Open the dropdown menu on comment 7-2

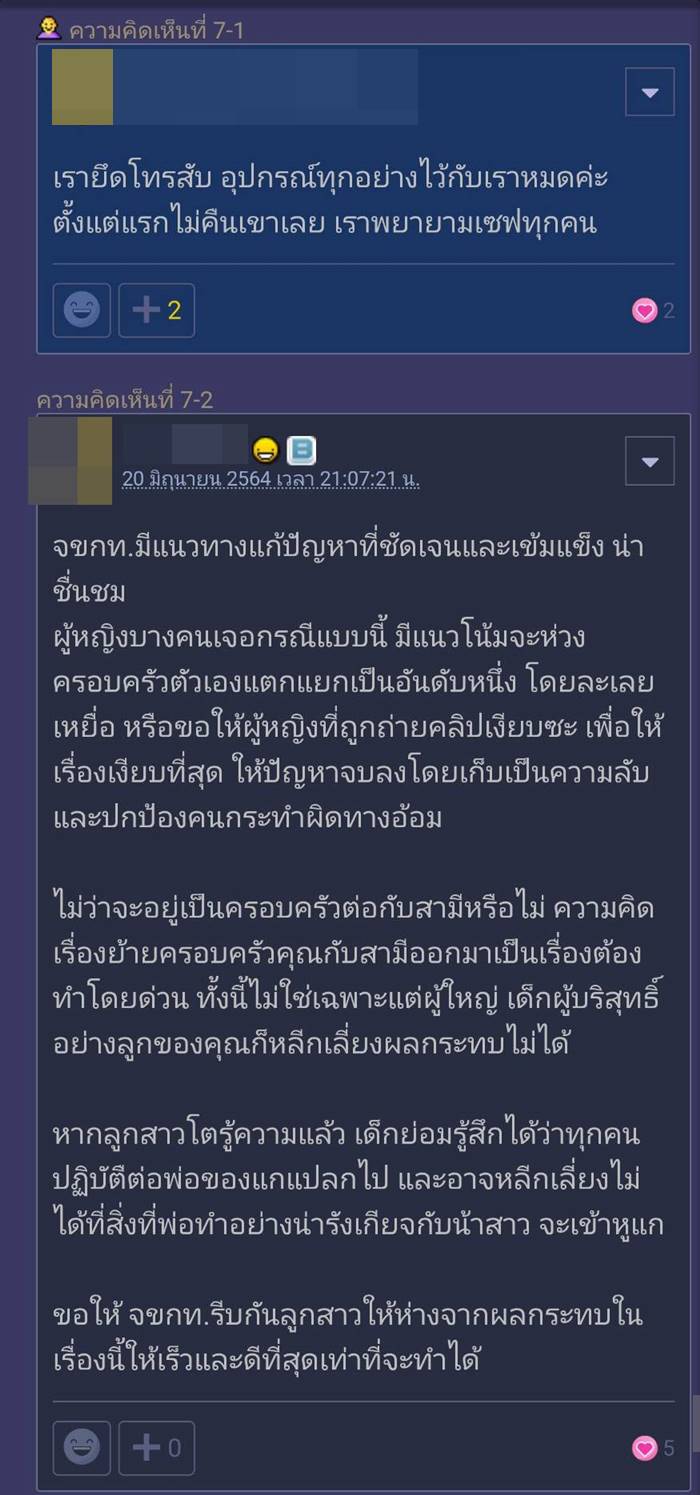click(x=650, y=461)
